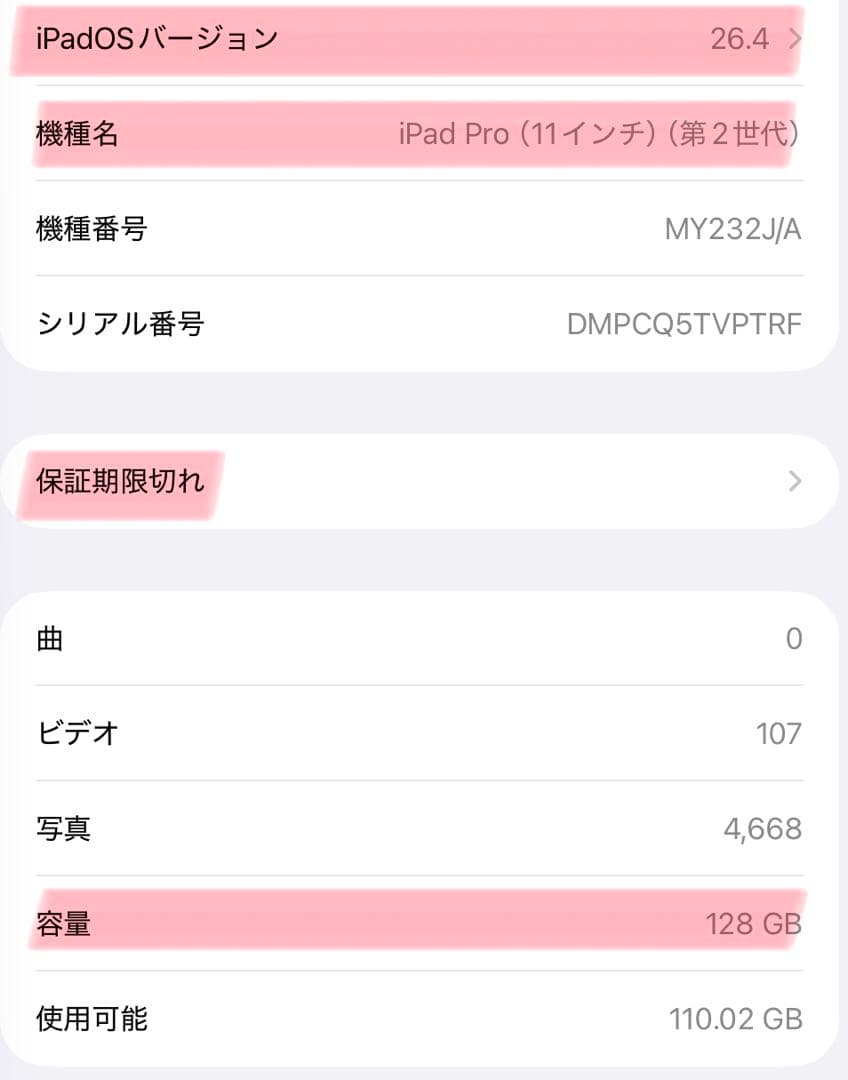
Task: Tap the video count 107
Action: coord(779,733)
